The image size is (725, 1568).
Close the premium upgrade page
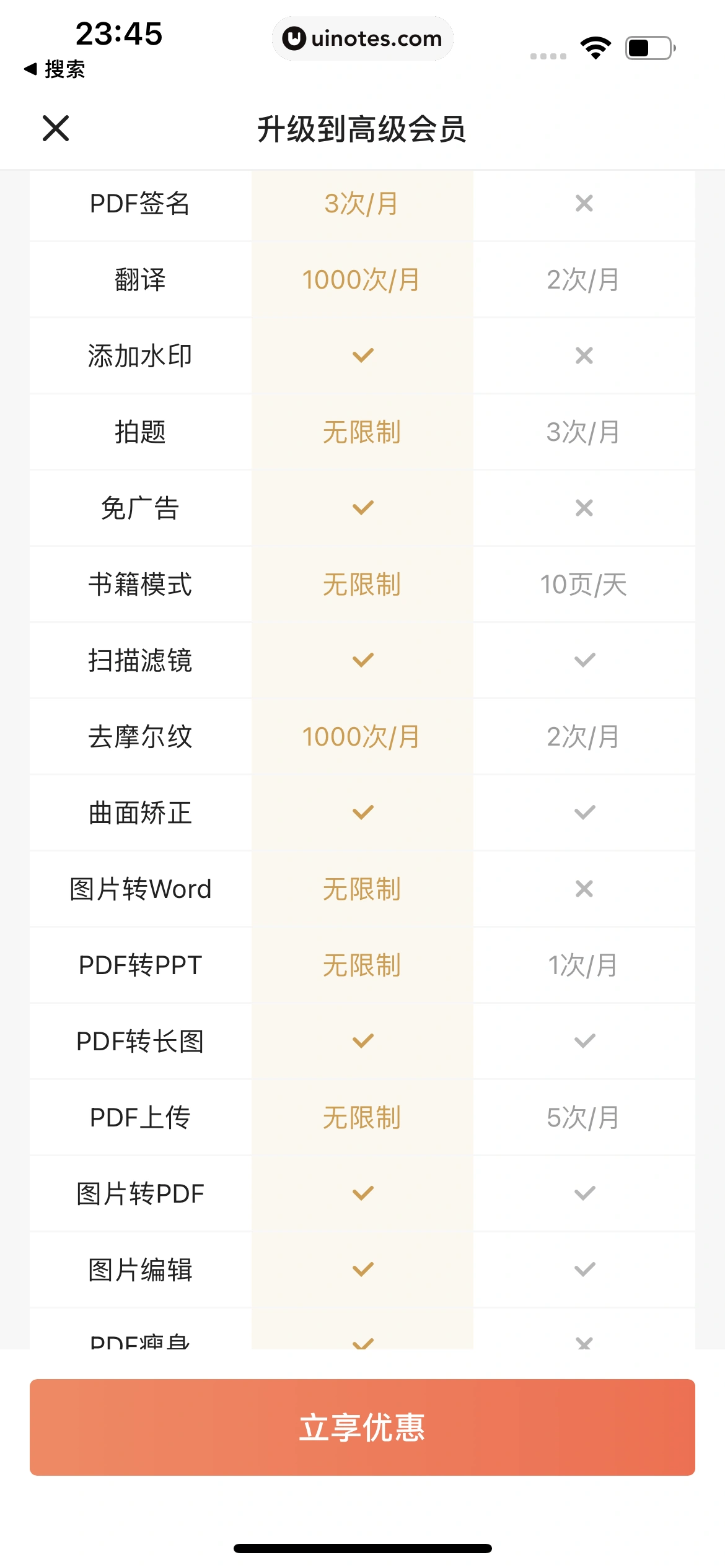[56, 128]
